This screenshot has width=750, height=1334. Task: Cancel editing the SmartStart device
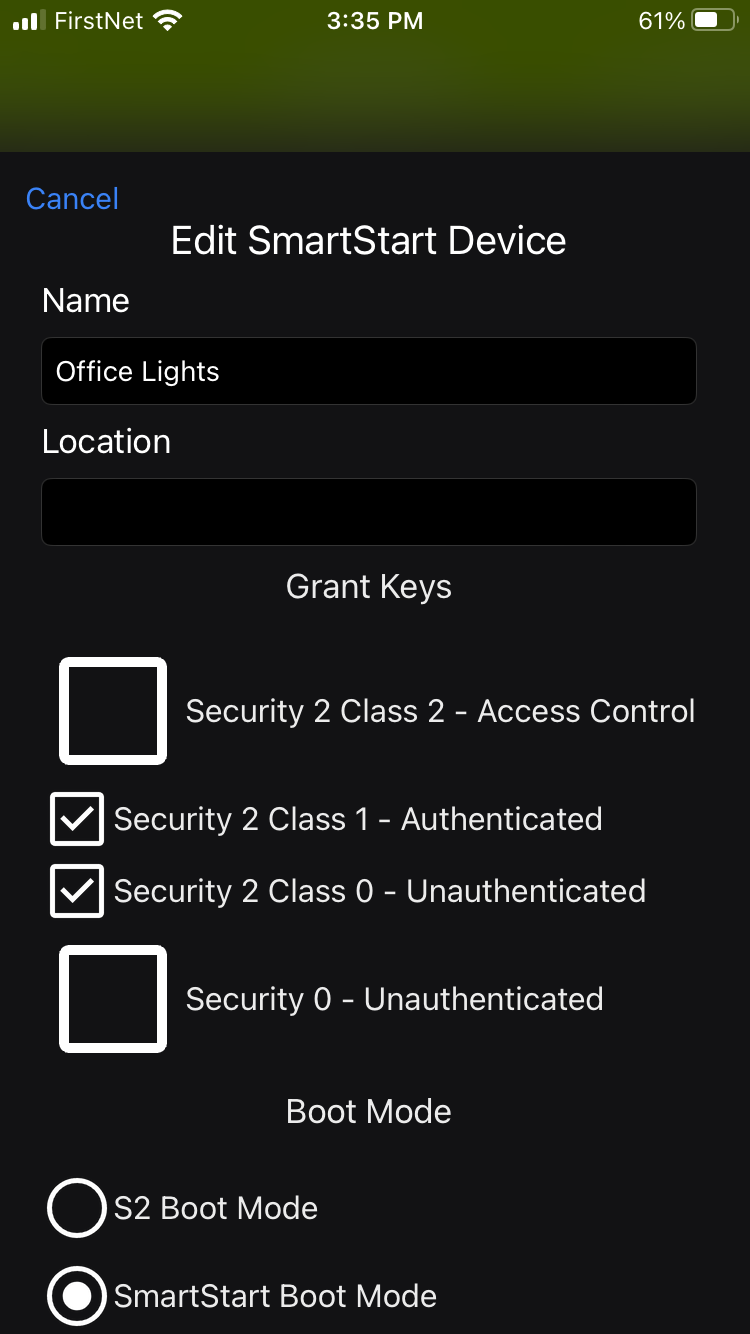pos(72,199)
